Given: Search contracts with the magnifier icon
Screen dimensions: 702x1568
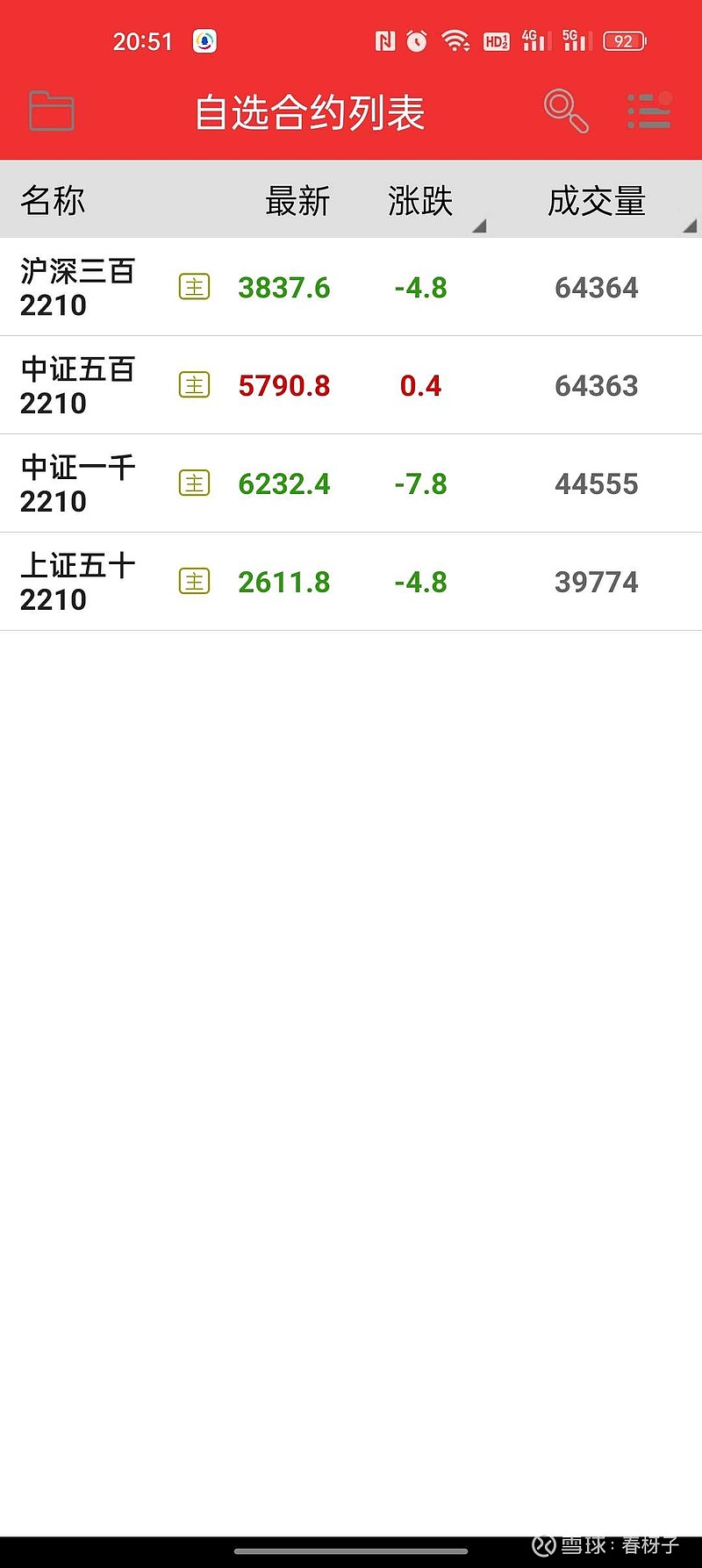Looking at the screenshot, I should coord(566,111).
